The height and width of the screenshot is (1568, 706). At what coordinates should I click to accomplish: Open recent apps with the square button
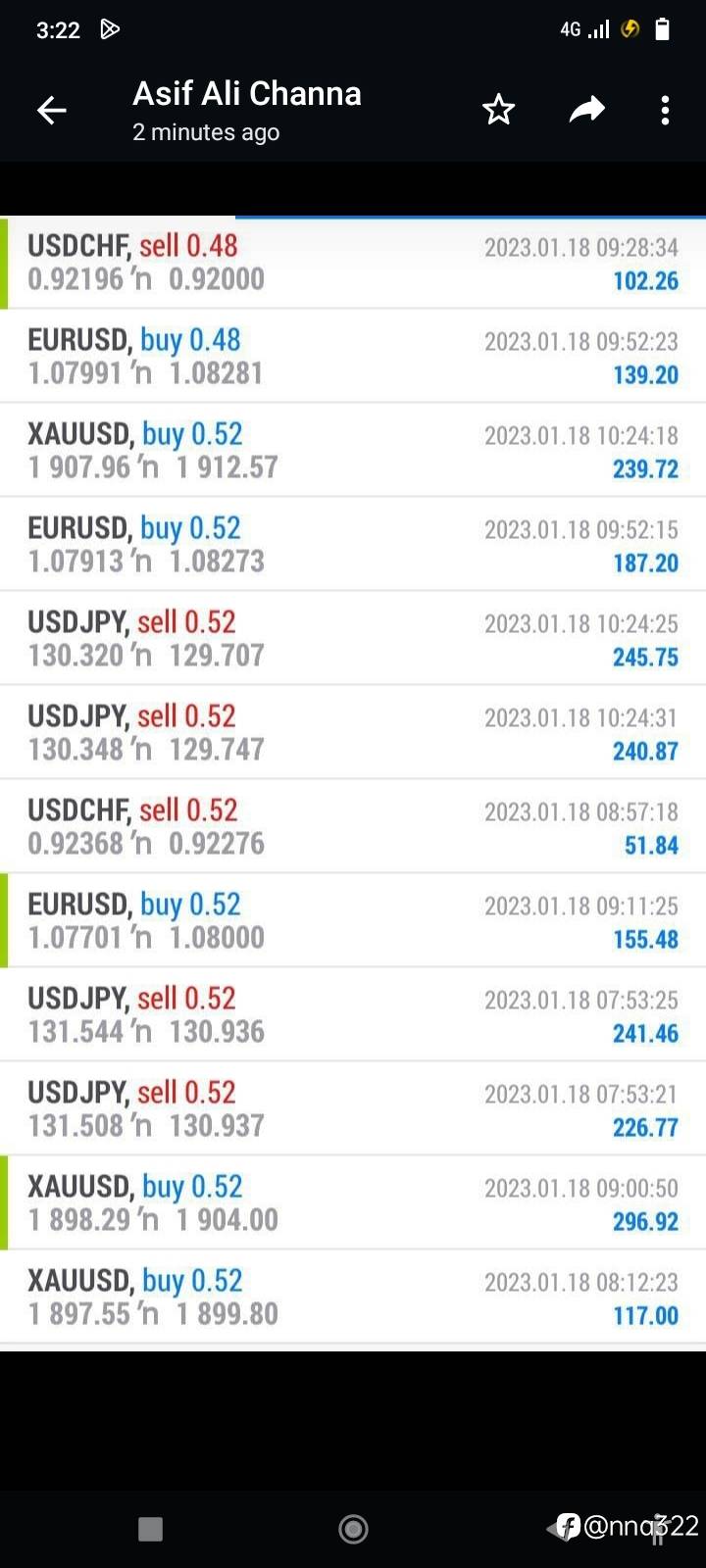pos(150,1529)
